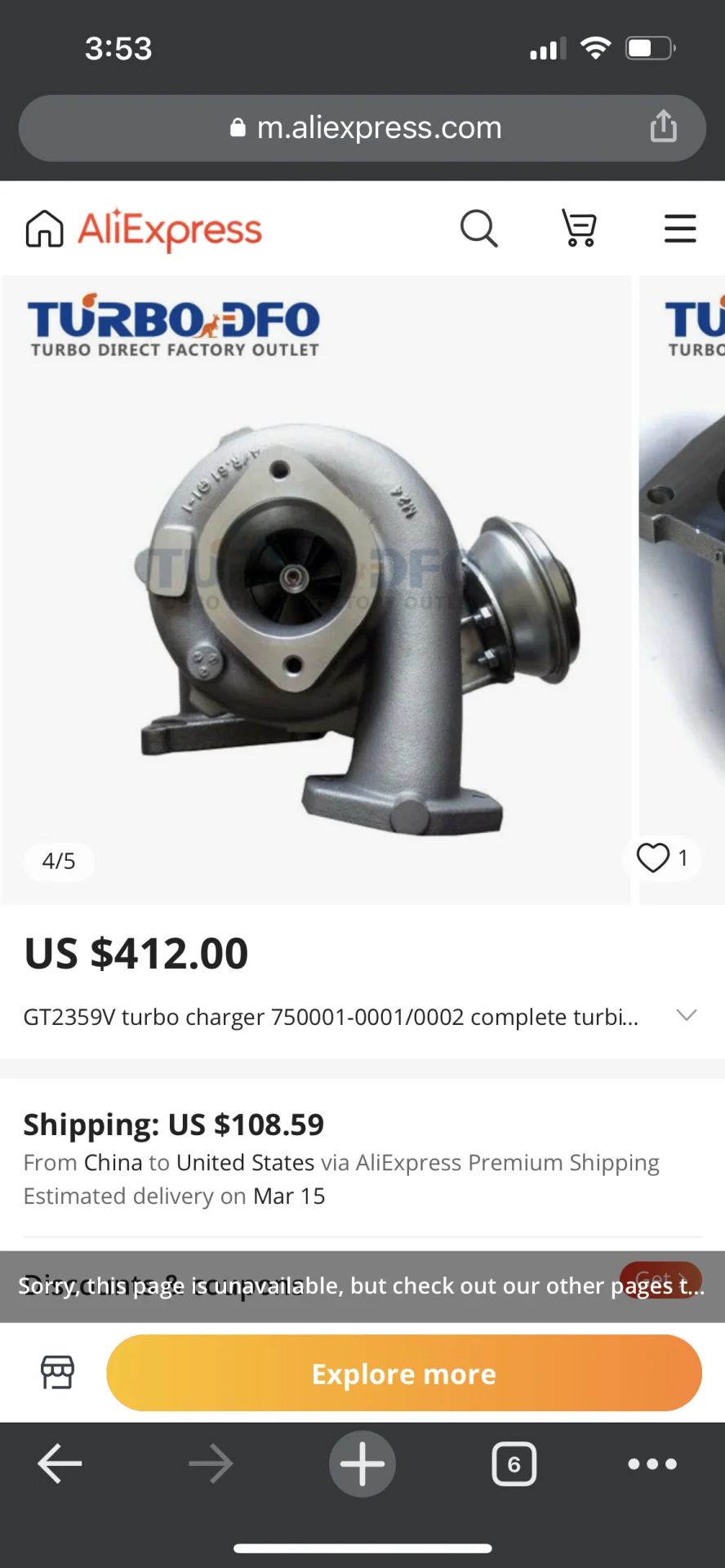The height and width of the screenshot is (1568, 725).
Task: Go to the AliExpress home icon
Action: point(44,229)
